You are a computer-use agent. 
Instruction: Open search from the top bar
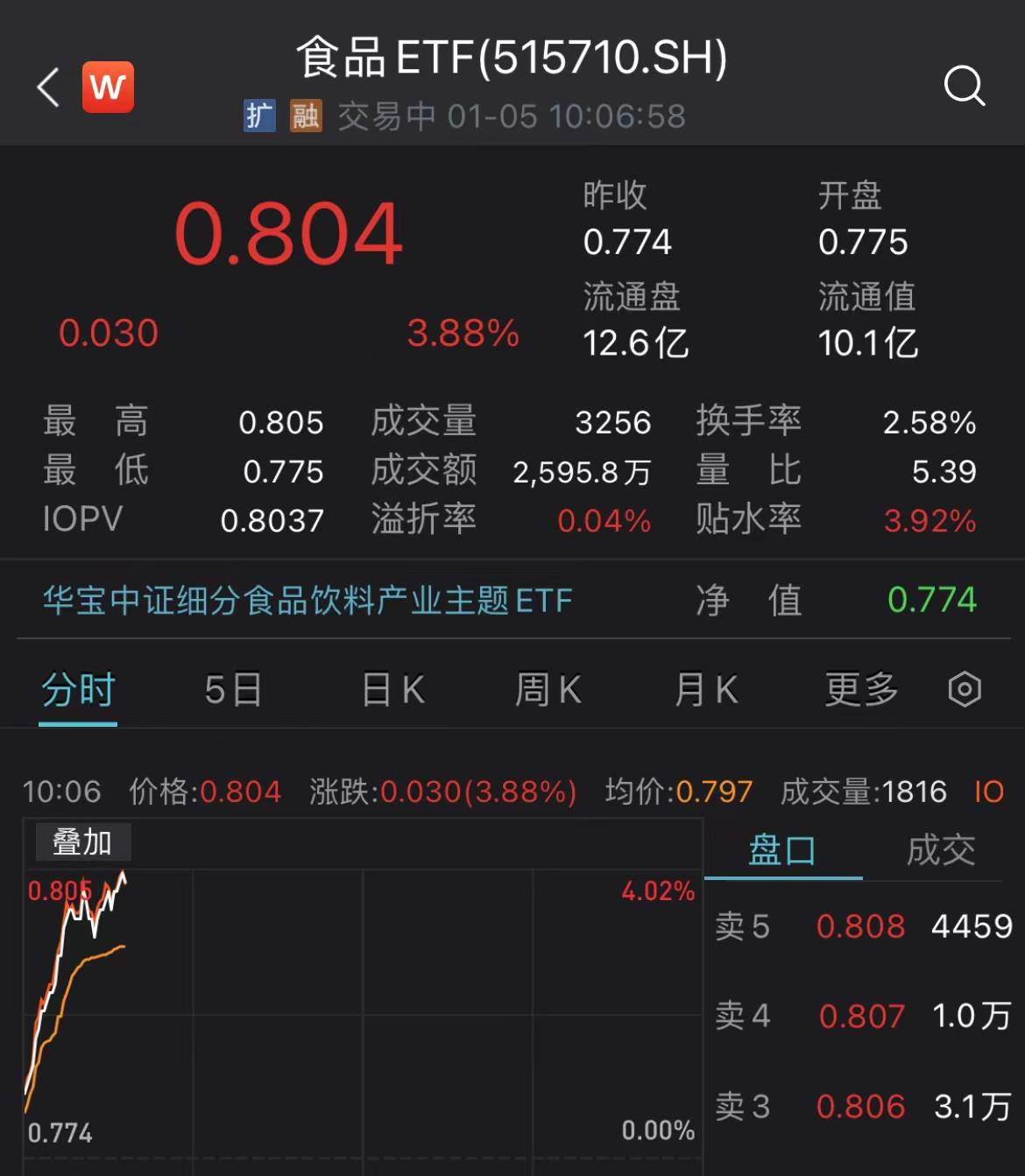(x=965, y=85)
